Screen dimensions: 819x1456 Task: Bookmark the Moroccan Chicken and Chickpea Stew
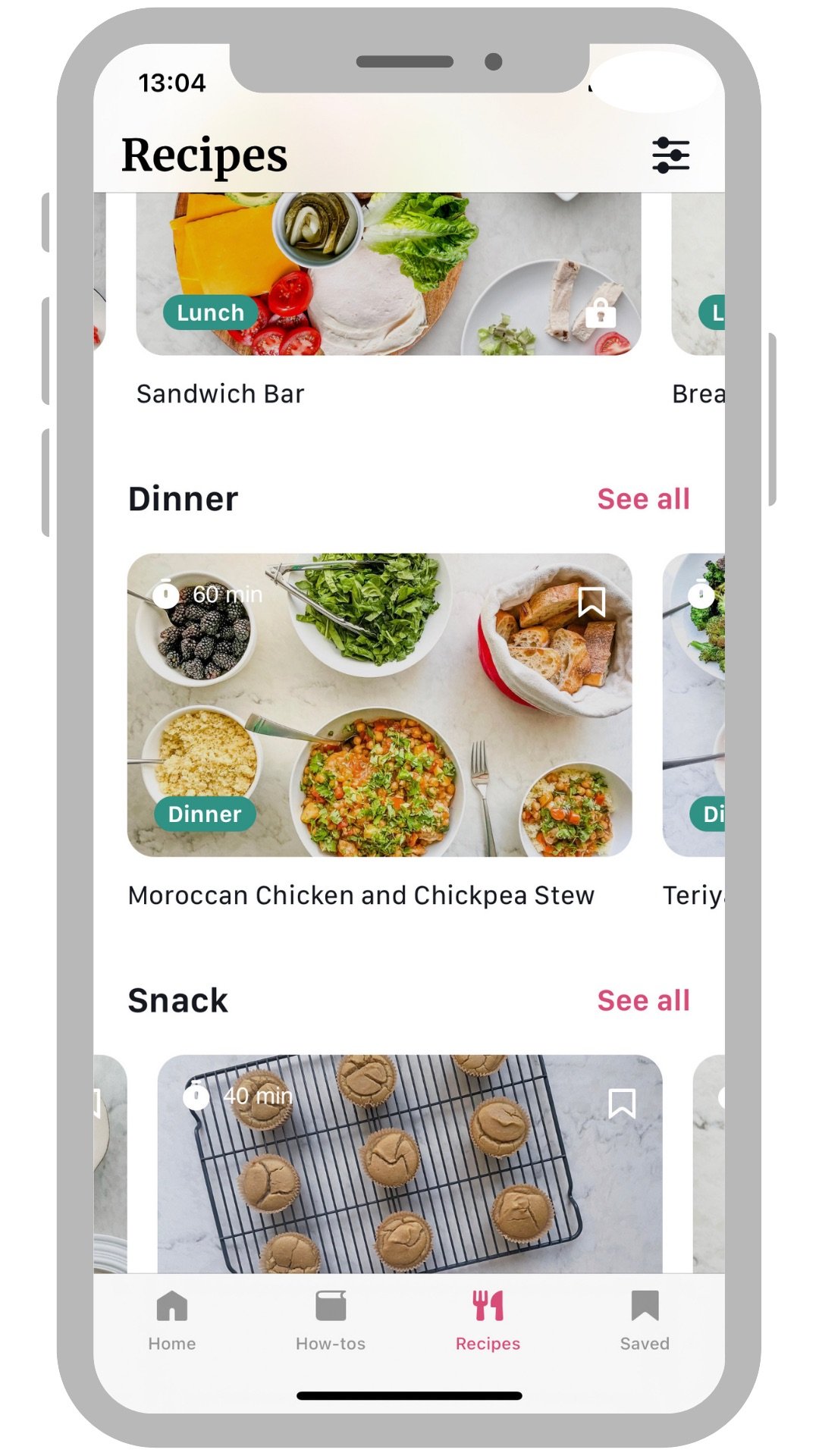coord(591,603)
